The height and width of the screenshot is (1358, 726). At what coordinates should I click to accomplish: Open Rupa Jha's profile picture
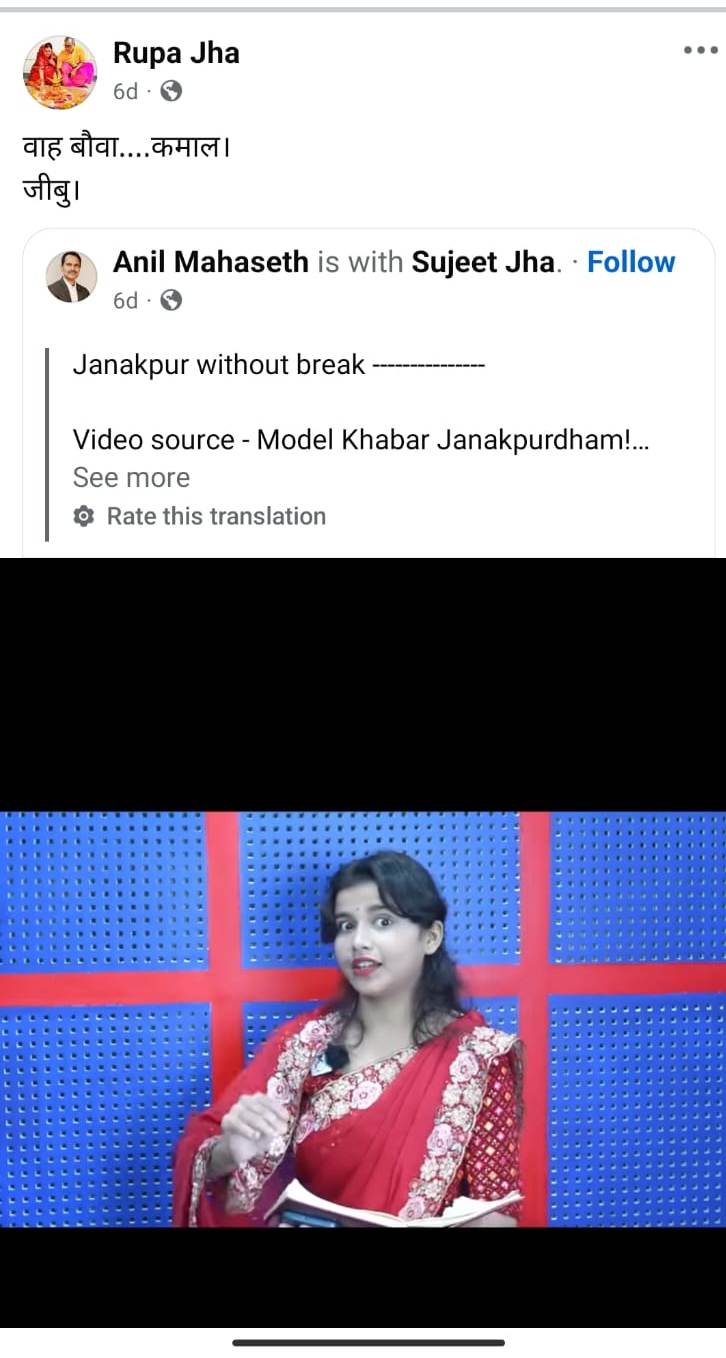point(60,72)
